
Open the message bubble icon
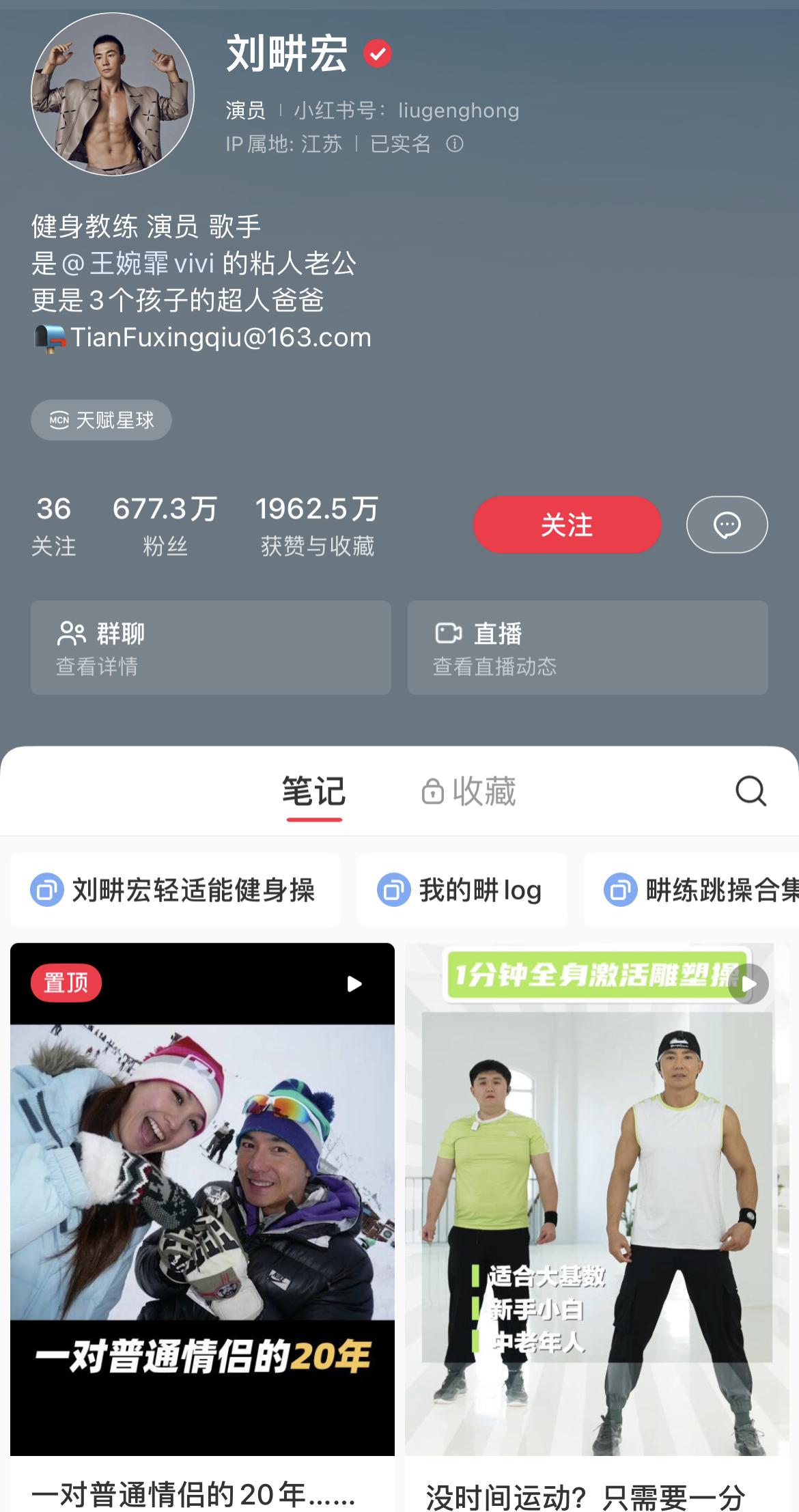(x=727, y=524)
